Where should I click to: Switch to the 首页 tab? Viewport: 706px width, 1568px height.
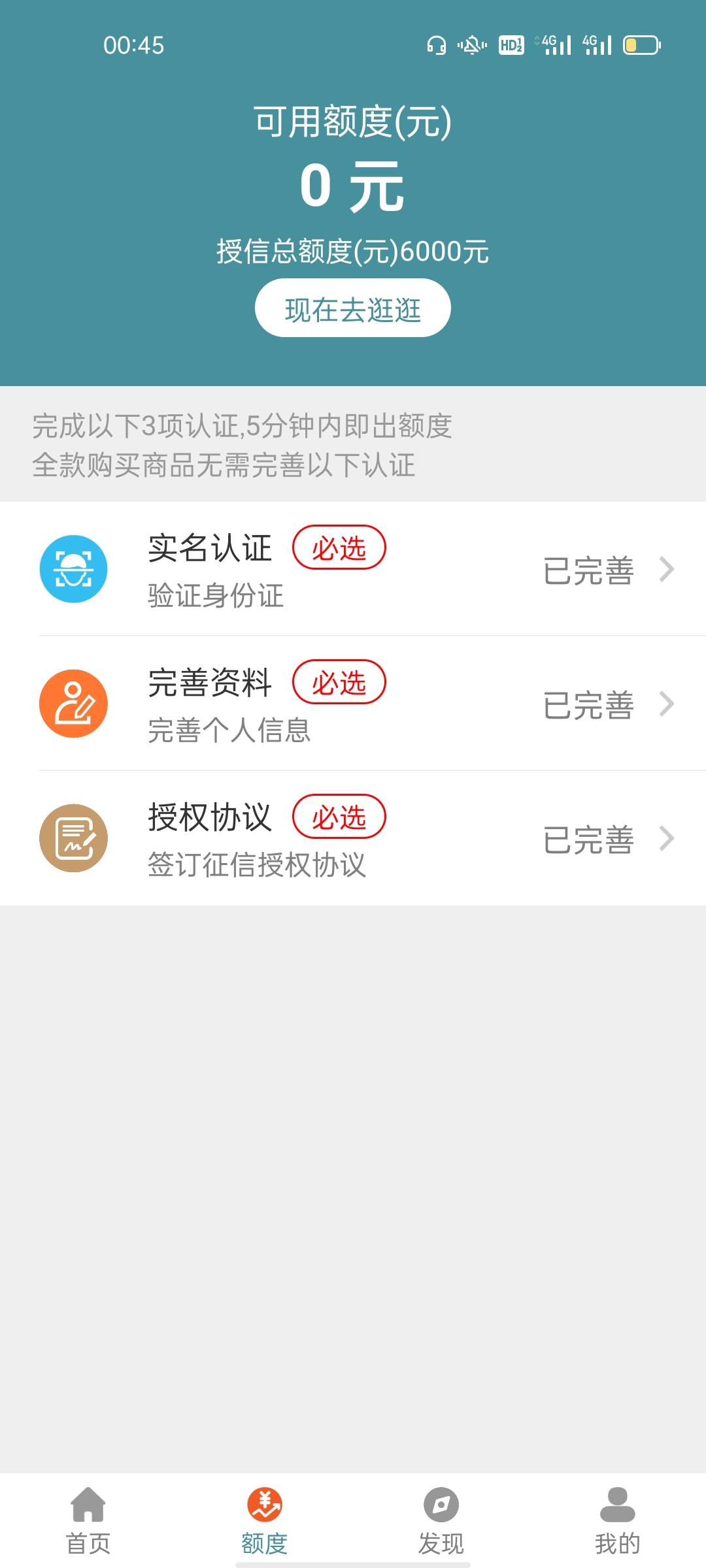tap(88, 1521)
